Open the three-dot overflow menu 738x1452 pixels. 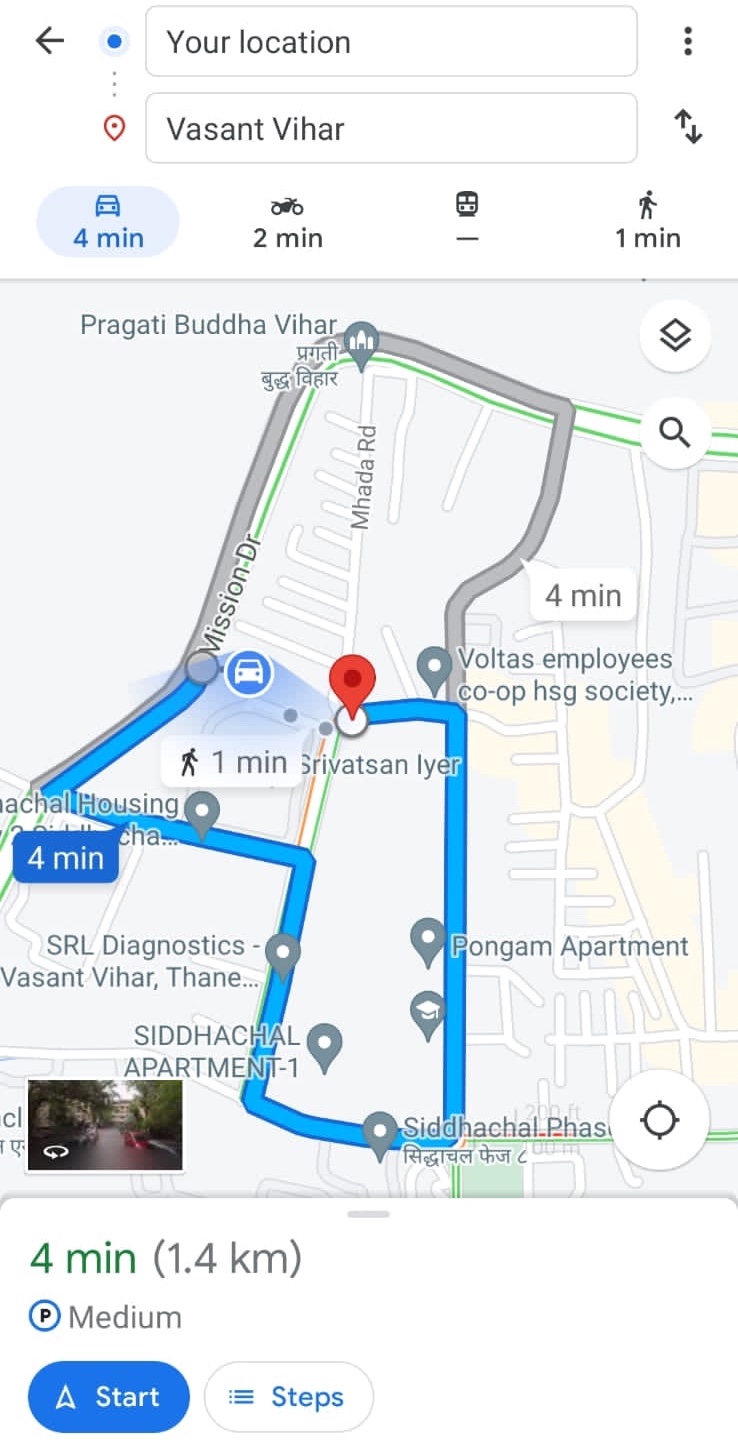(x=688, y=41)
